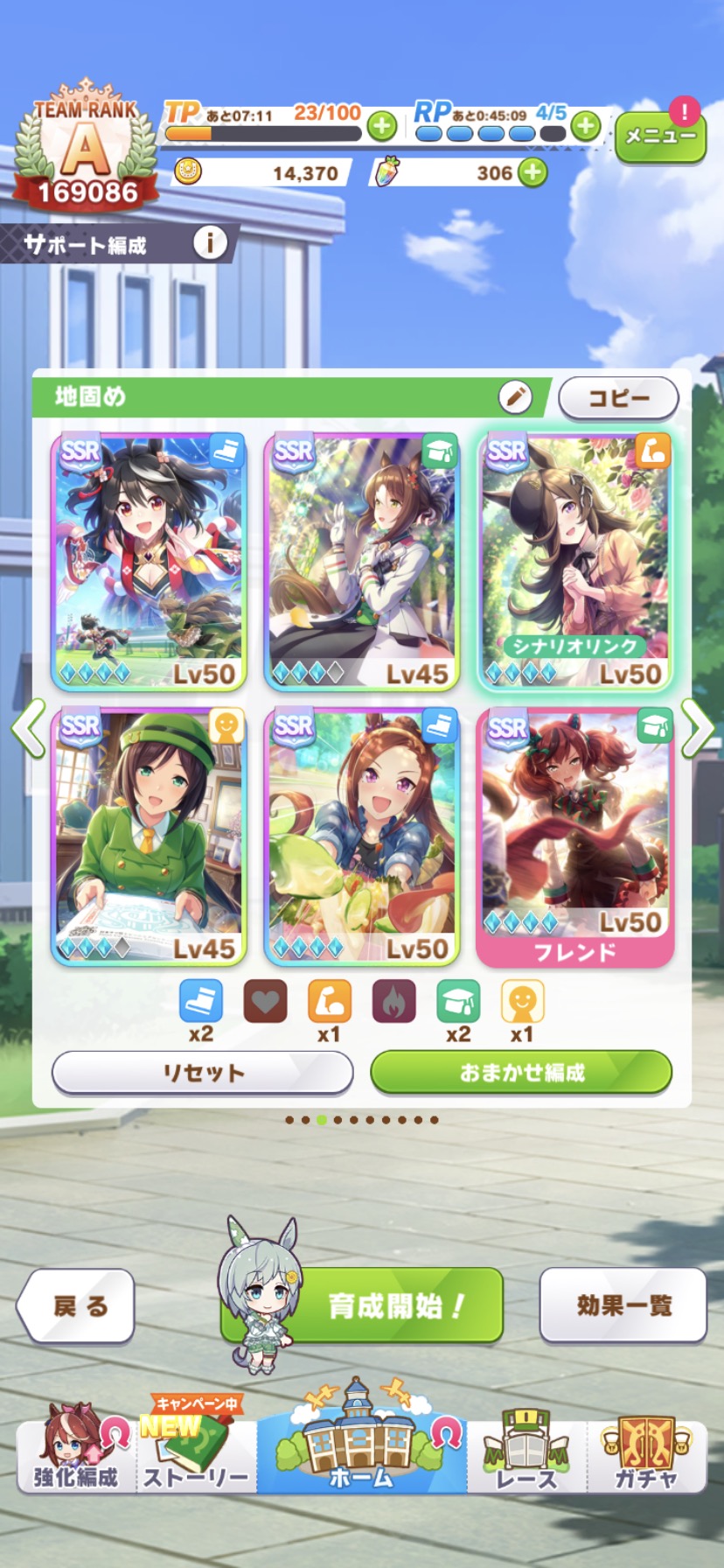
Task: Open the green-hat Lv45 support card
Action: (x=149, y=836)
